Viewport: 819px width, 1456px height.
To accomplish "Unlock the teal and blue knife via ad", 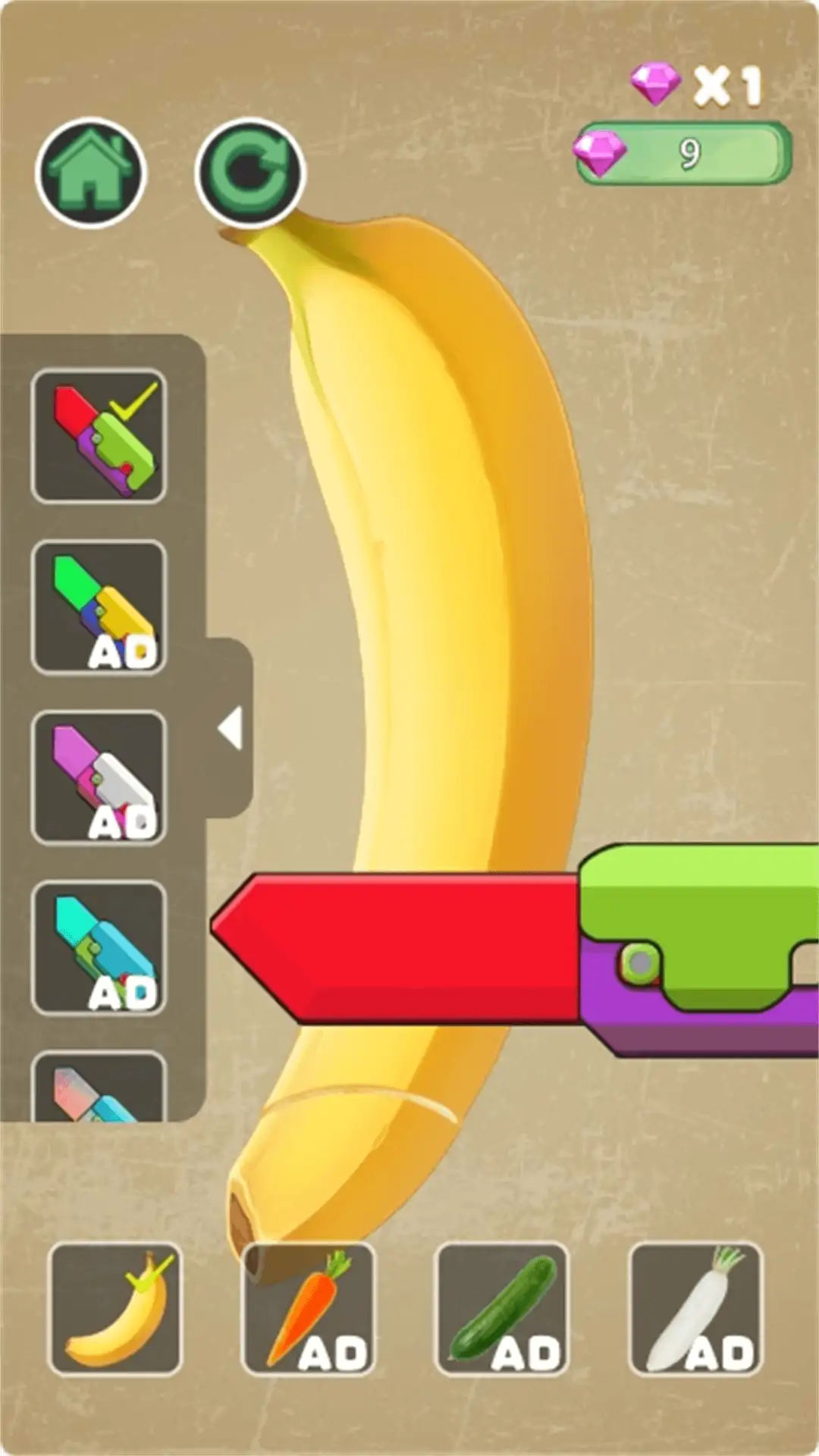I will (x=99, y=949).
